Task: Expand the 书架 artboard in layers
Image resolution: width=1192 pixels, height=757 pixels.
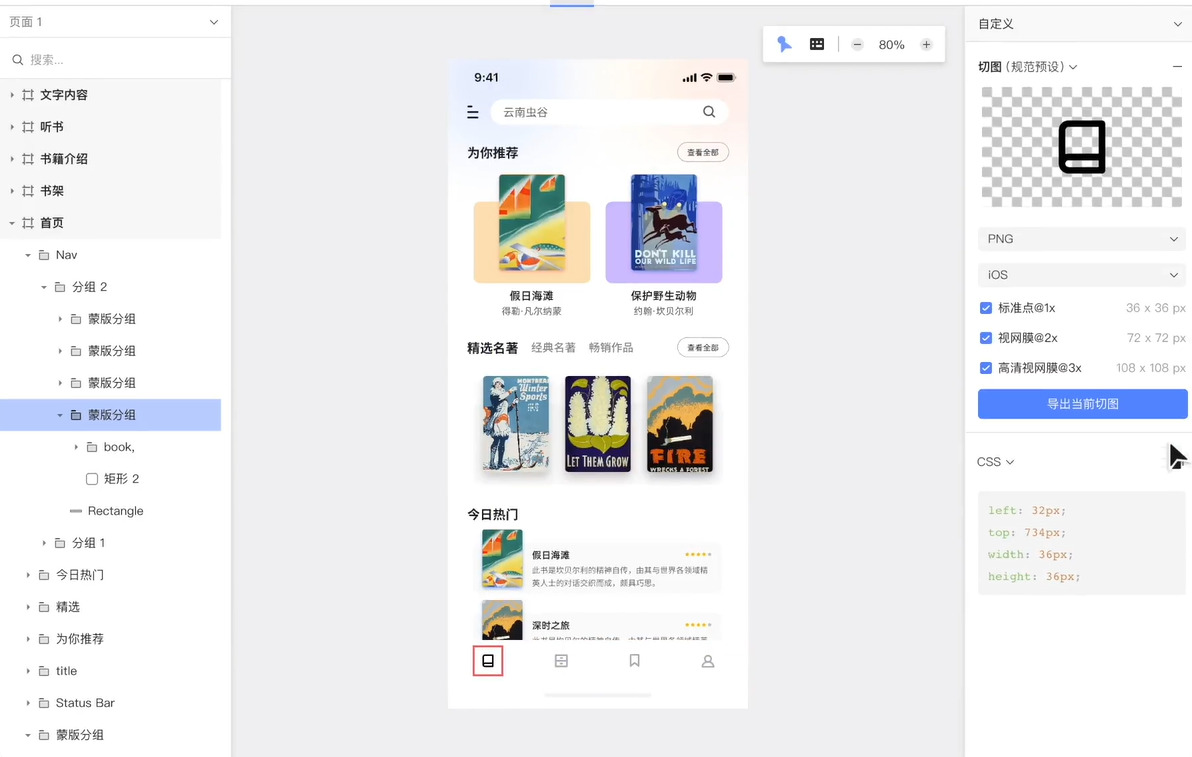Action: tap(12, 191)
